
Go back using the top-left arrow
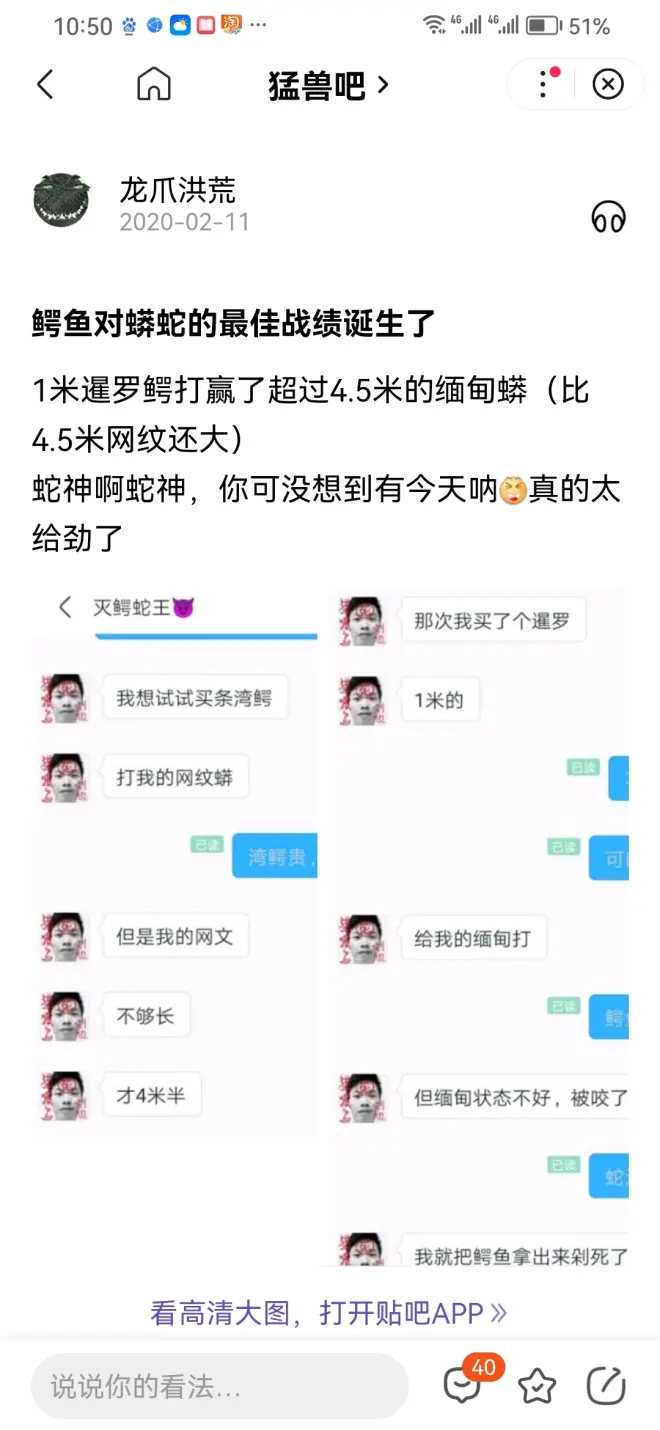tap(45, 84)
